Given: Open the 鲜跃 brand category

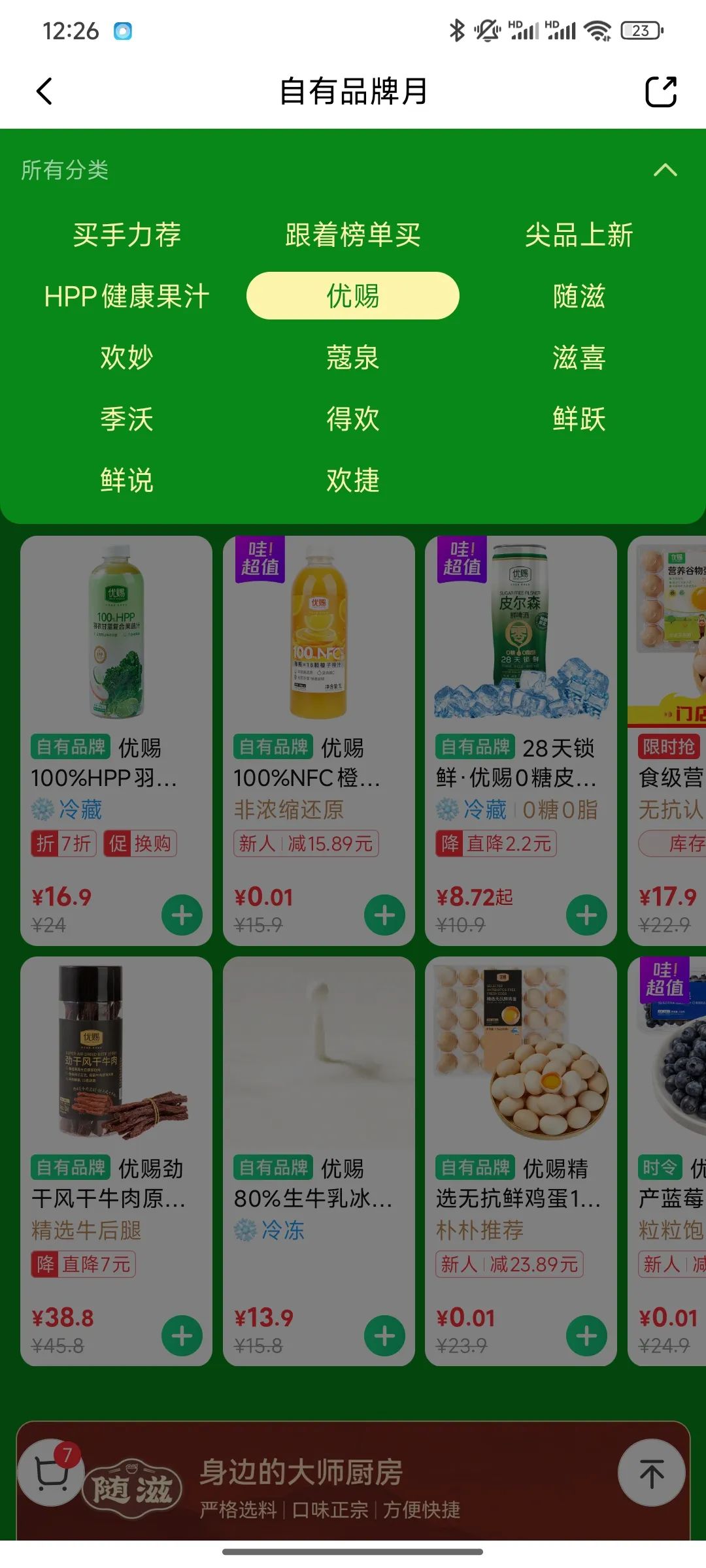Looking at the screenshot, I should (x=579, y=419).
